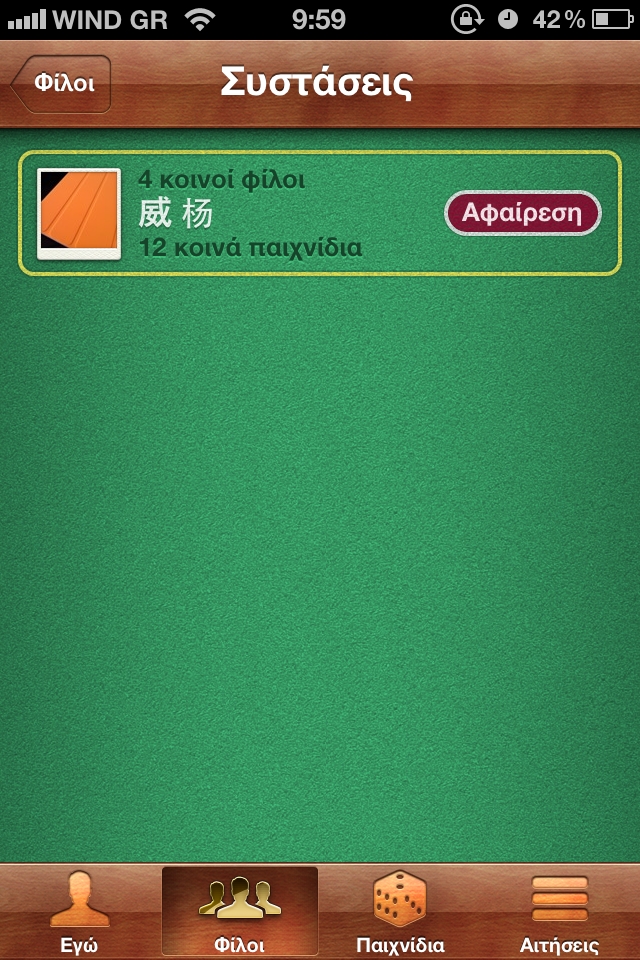Go back to Φίλοι
Screen dimensions: 640x960
pyautogui.click(x=62, y=83)
